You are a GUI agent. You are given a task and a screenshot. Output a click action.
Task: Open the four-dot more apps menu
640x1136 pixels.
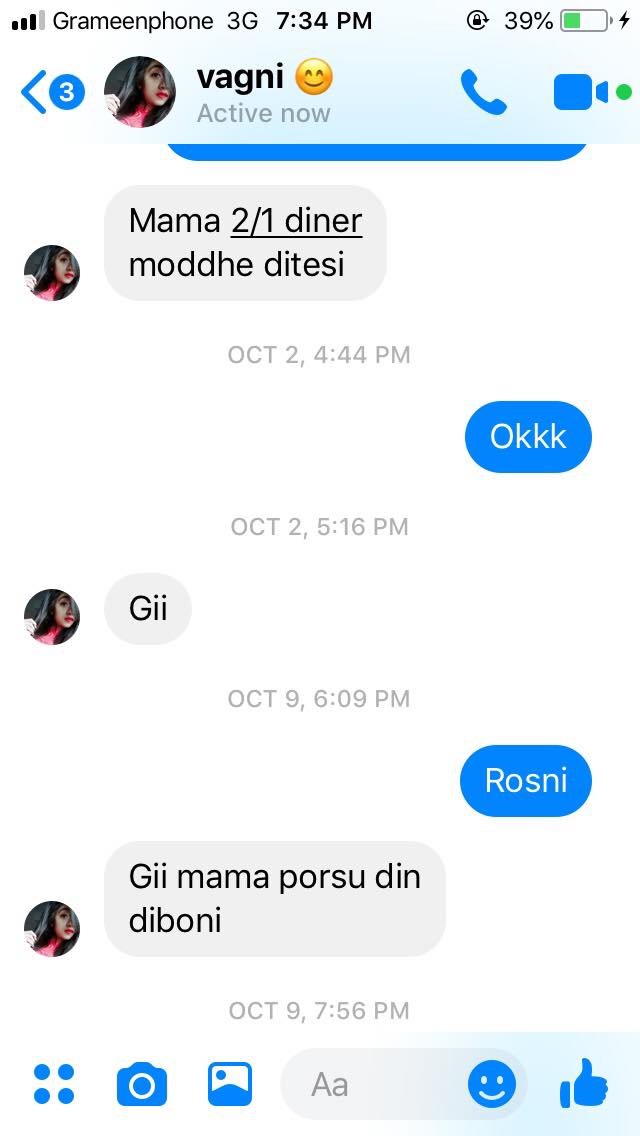(54, 1084)
